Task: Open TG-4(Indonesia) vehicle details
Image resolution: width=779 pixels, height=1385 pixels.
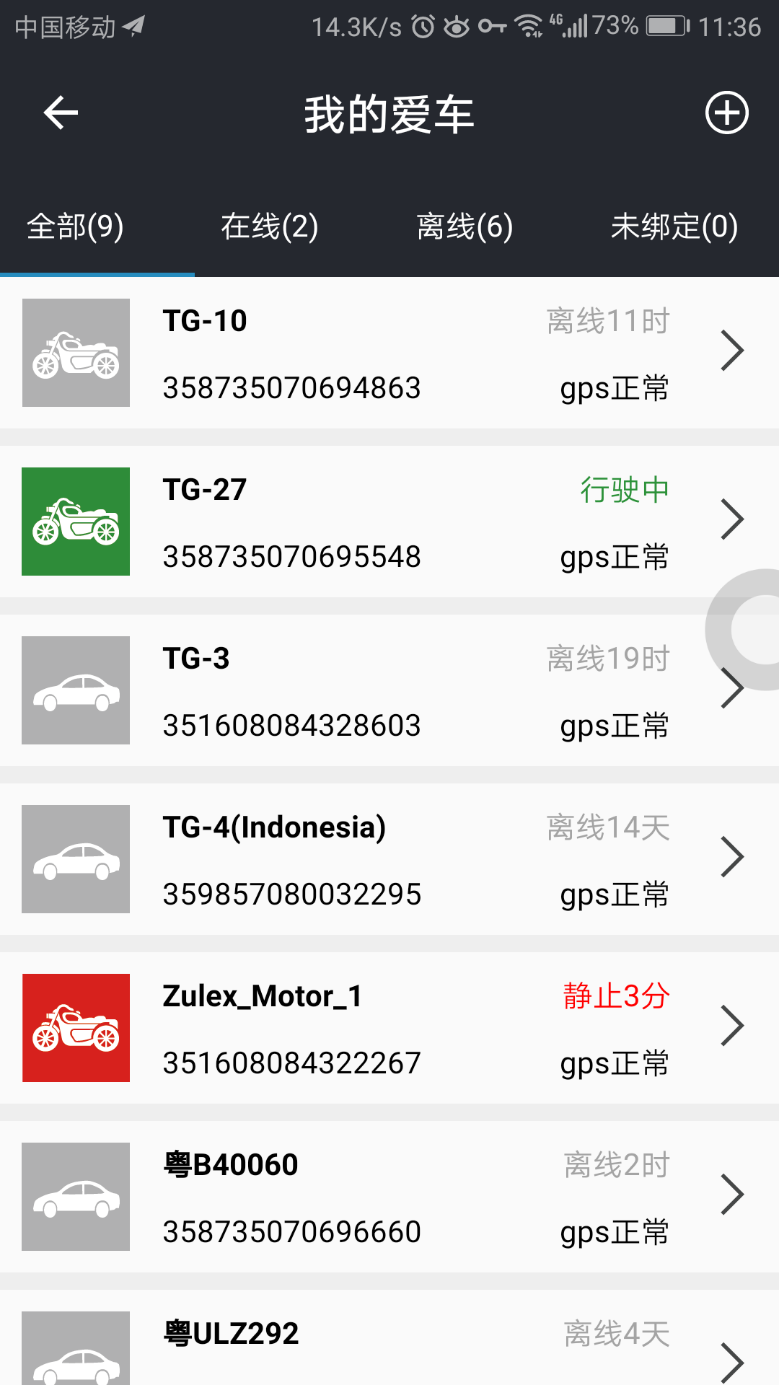Action: coord(389,860)
